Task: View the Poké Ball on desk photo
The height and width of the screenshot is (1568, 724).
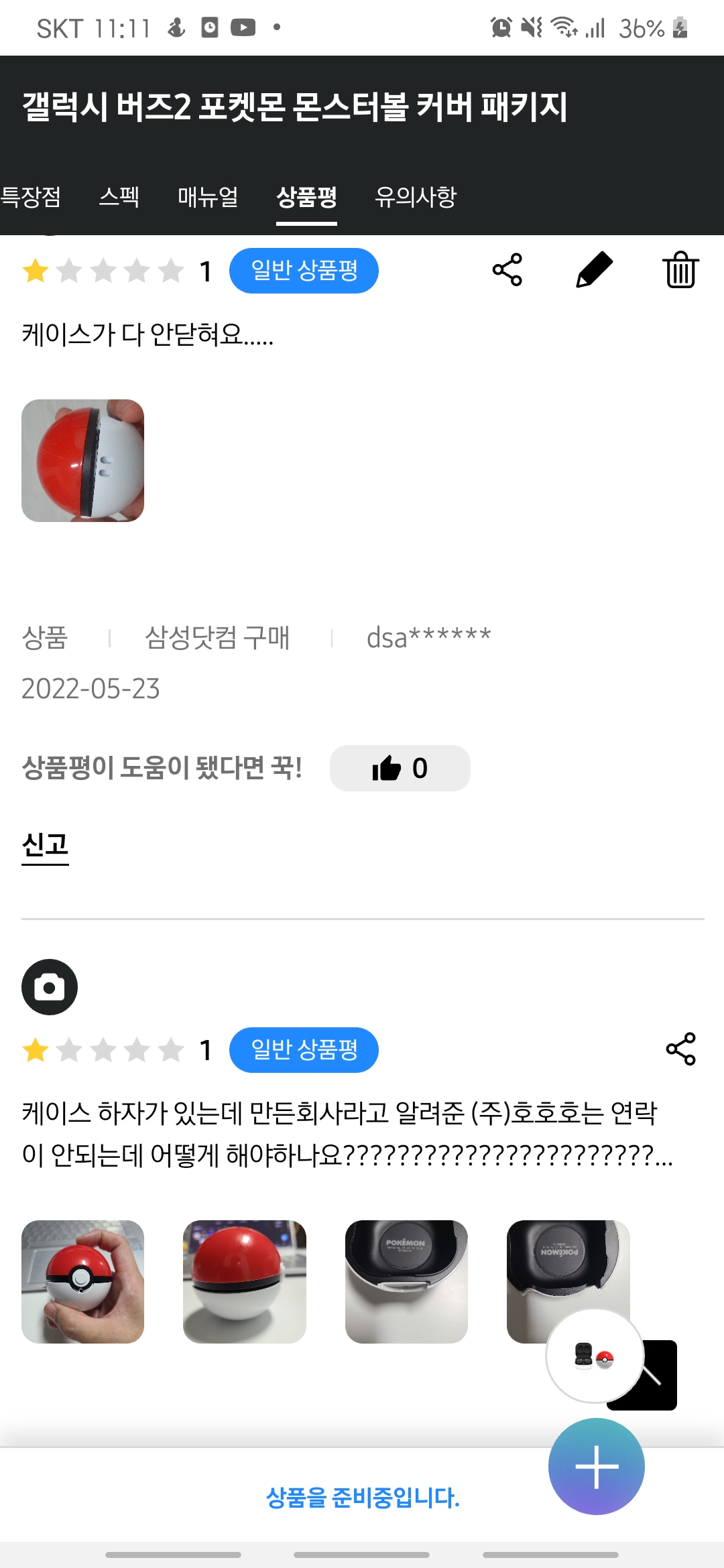Action: (245, 1281)
